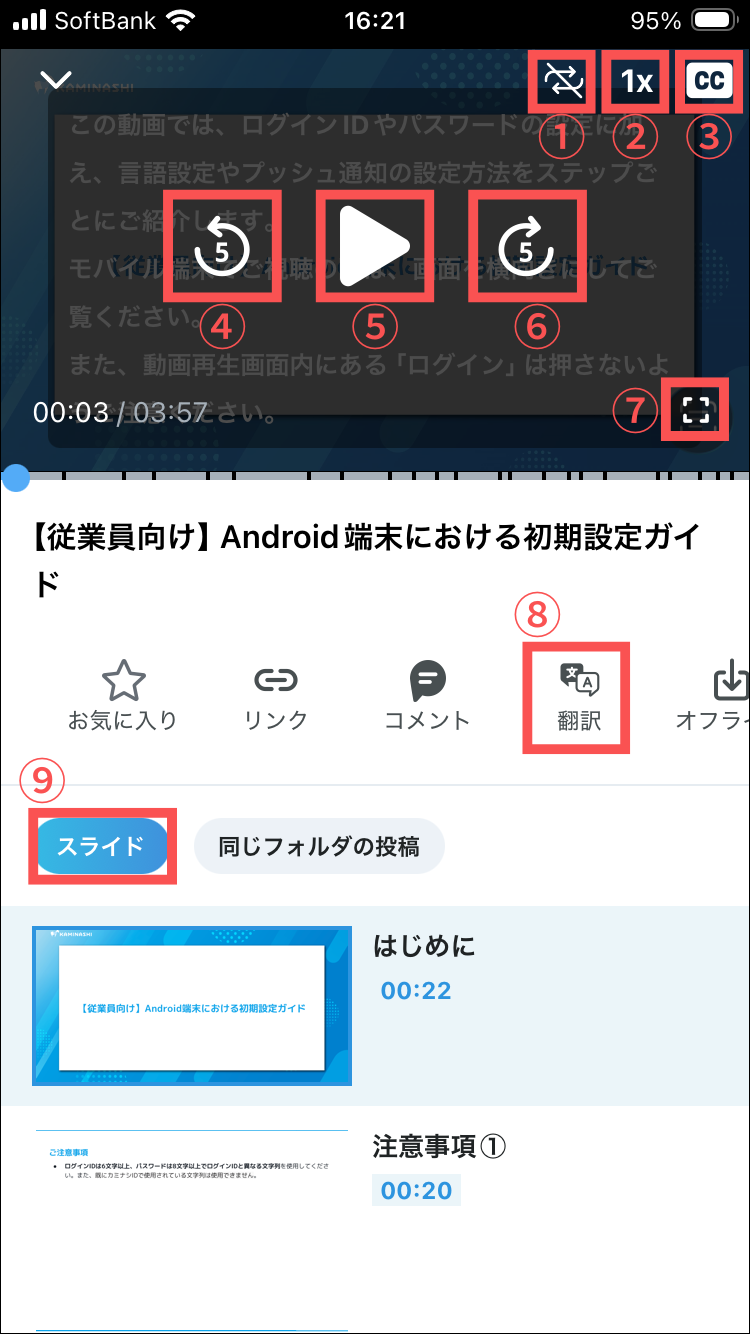Jump to the 注意事項① slide

click(x=192, y=1215)
